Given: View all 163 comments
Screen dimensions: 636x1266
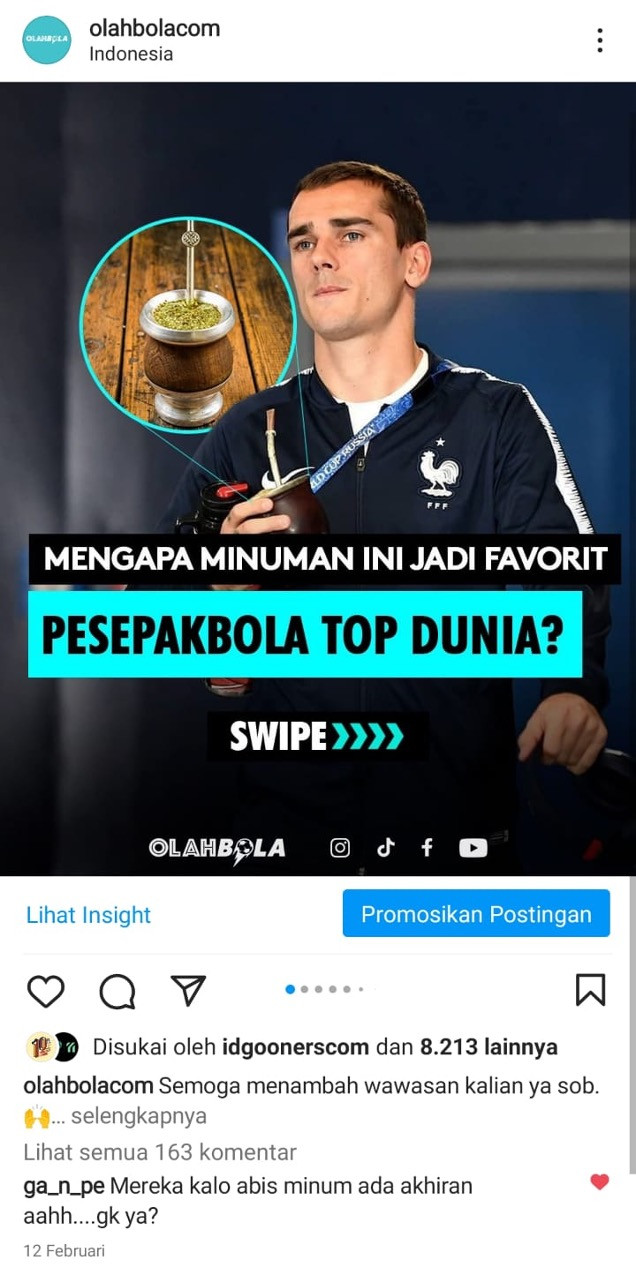Looking at the screenshot, I should [x=160, y=1152].
